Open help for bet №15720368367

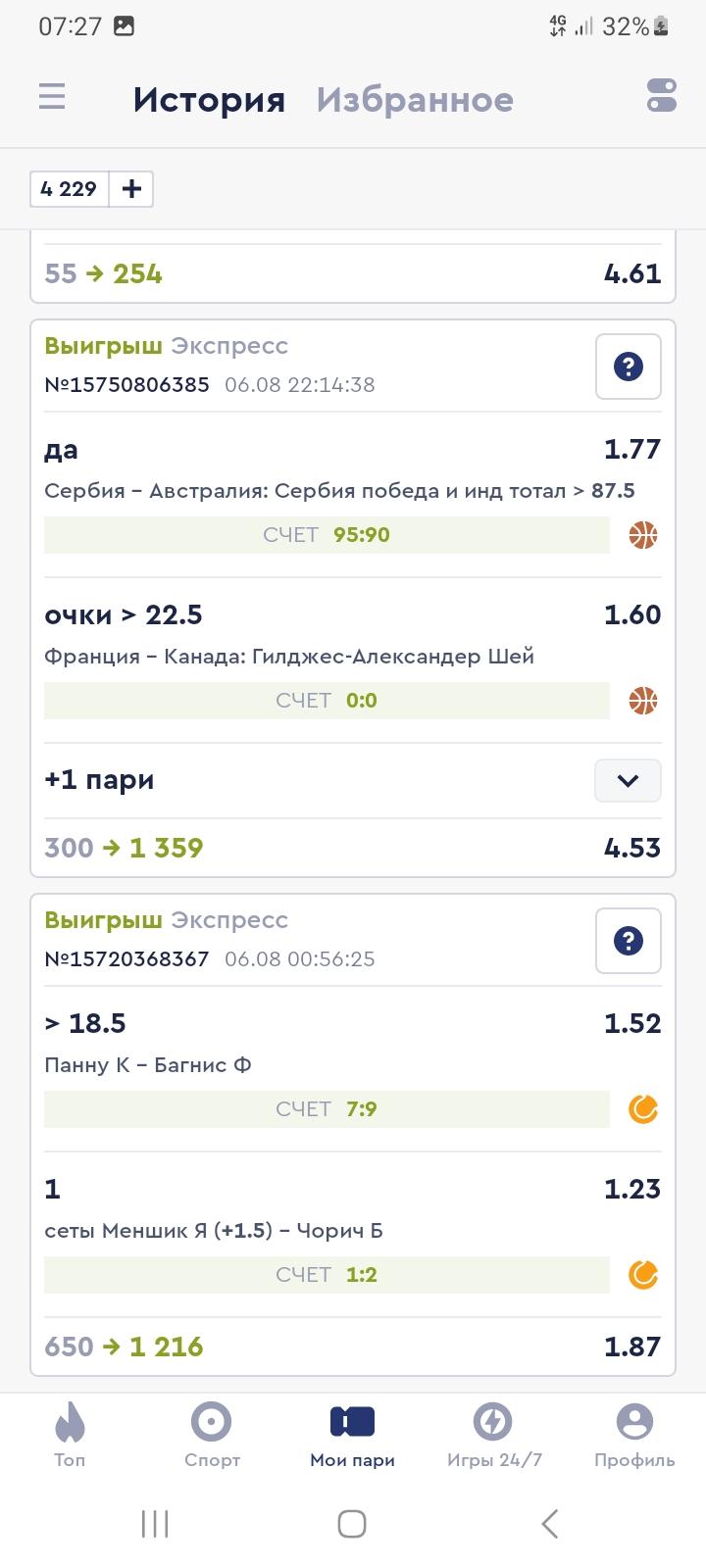tap(629, 941)
